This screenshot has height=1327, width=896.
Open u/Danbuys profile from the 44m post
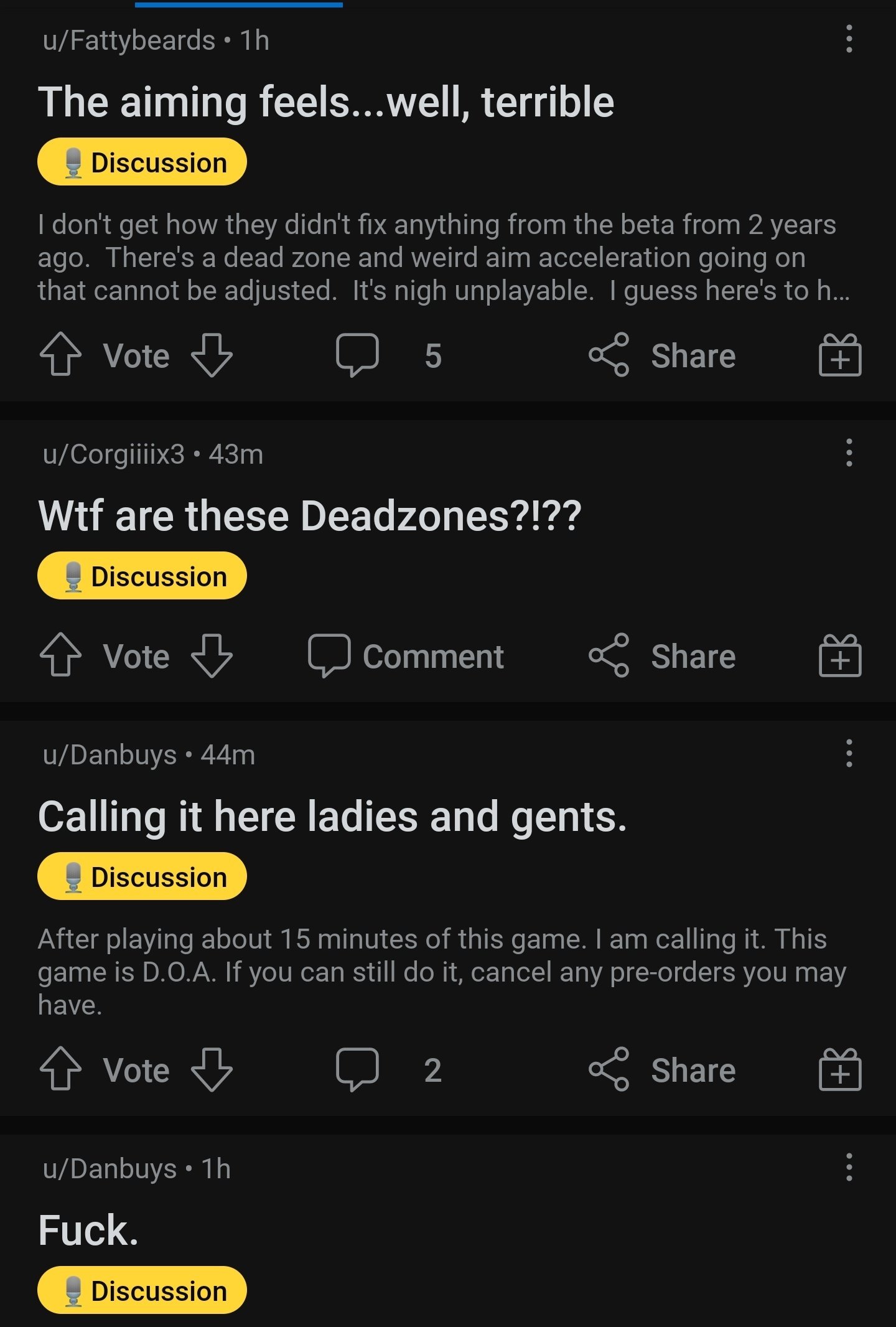(110, 755)
